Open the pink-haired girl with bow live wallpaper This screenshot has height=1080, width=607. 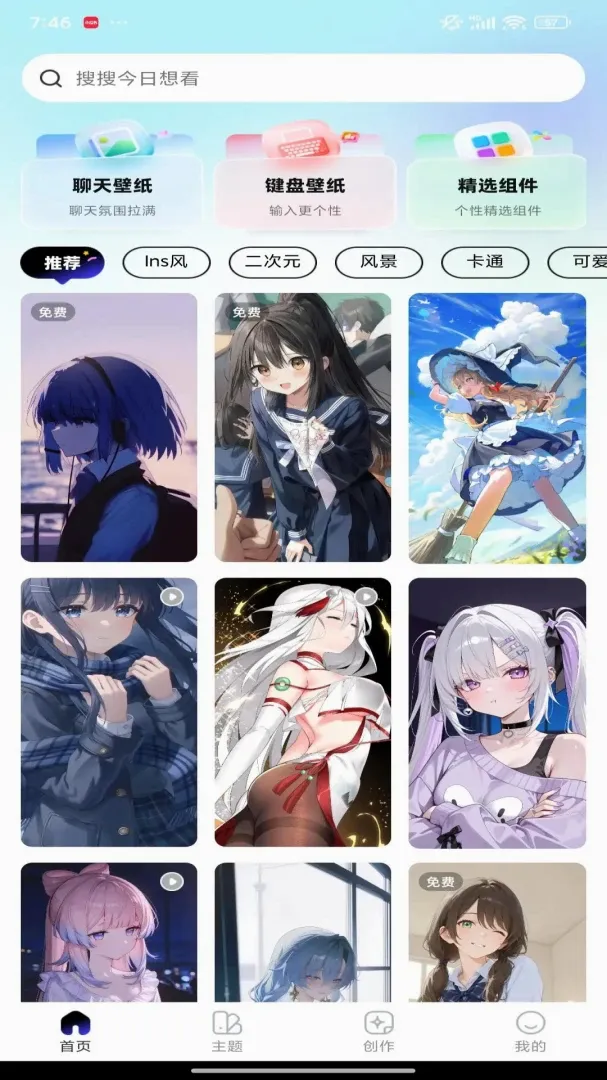pos(109,933)
